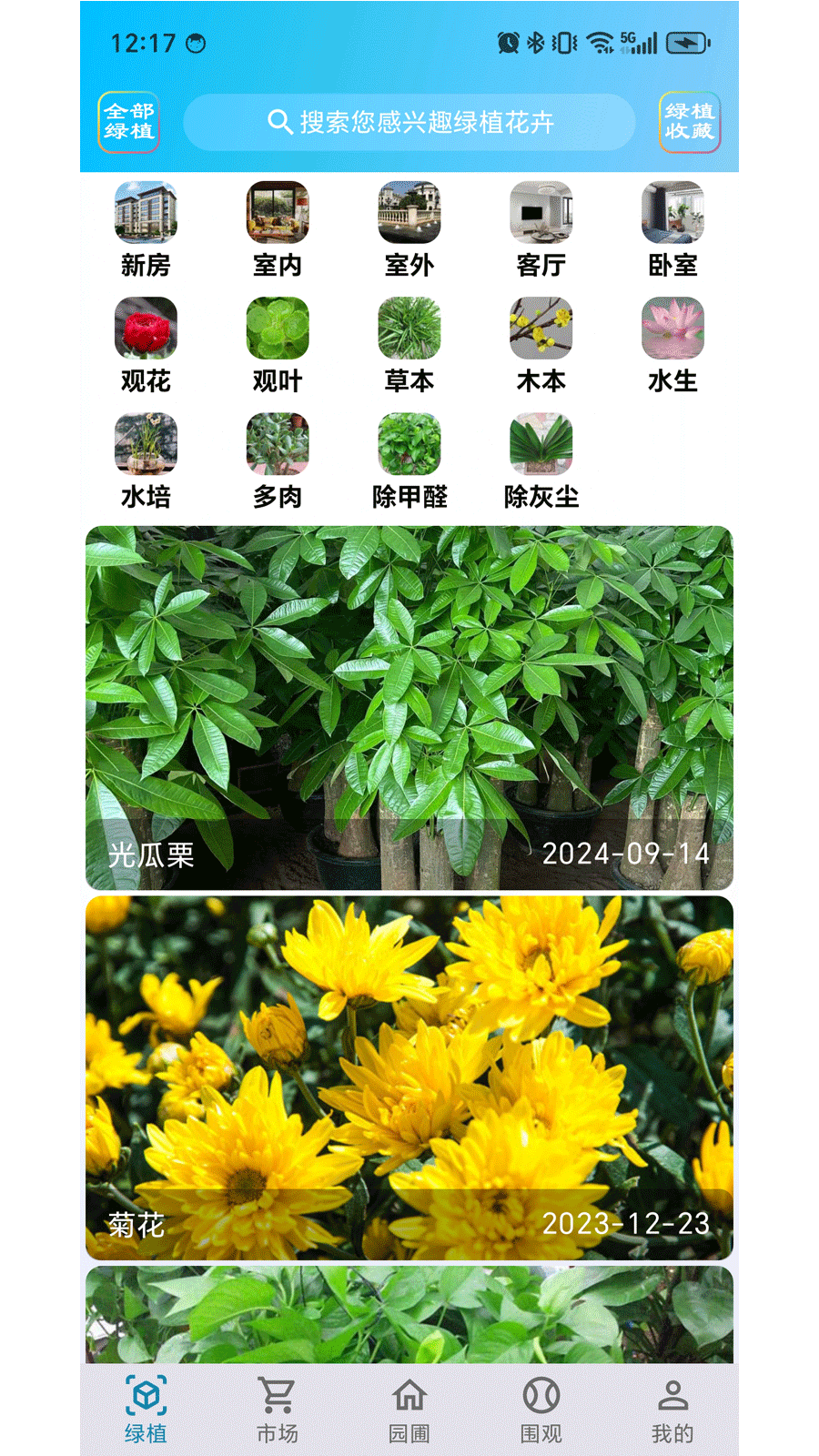The height and width of the screenshot is (1456, 819).
Task: Open the 我的 profile tab
Action: (x=672, y=1409)
